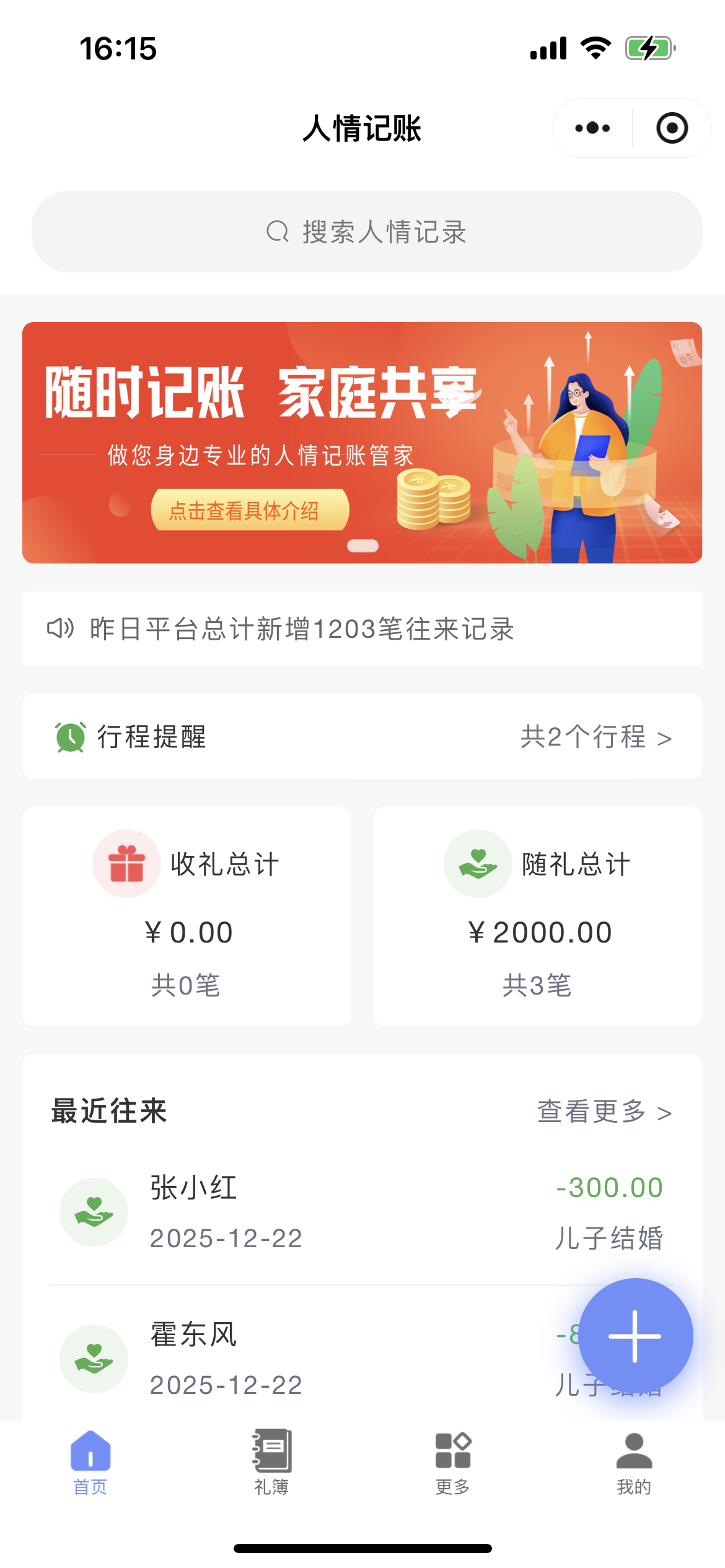The width and height of the screenshot is (725, 1568).
Task: Tap the 搜索人情记录 search box
Action: (x=367, y=232)
